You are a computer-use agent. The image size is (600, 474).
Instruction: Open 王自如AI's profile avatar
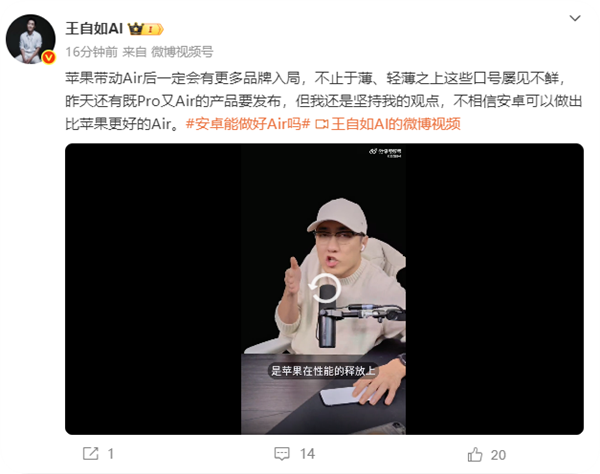[30, 39]
